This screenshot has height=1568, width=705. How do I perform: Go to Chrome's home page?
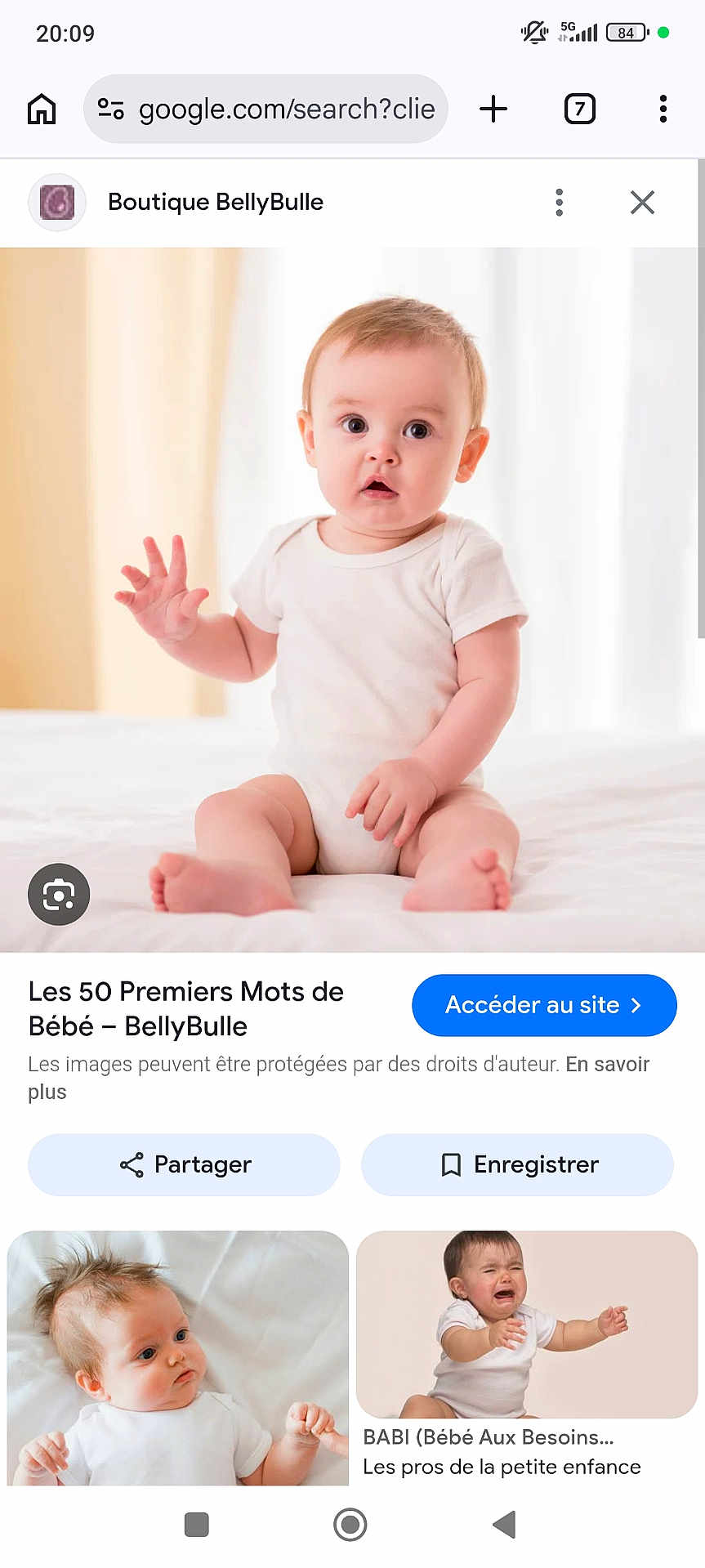[42, 109]
